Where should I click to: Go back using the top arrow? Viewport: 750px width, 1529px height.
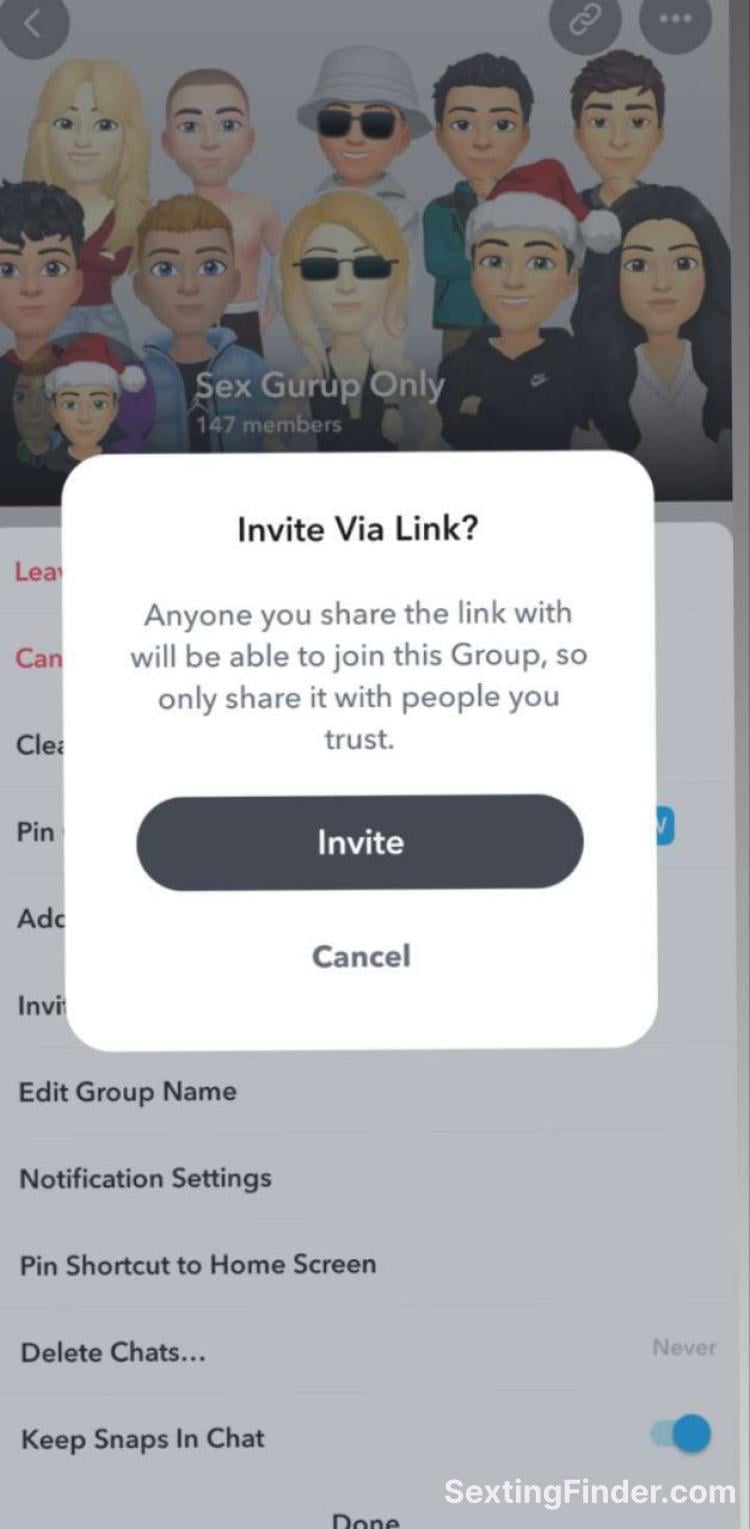pos(34,24)
